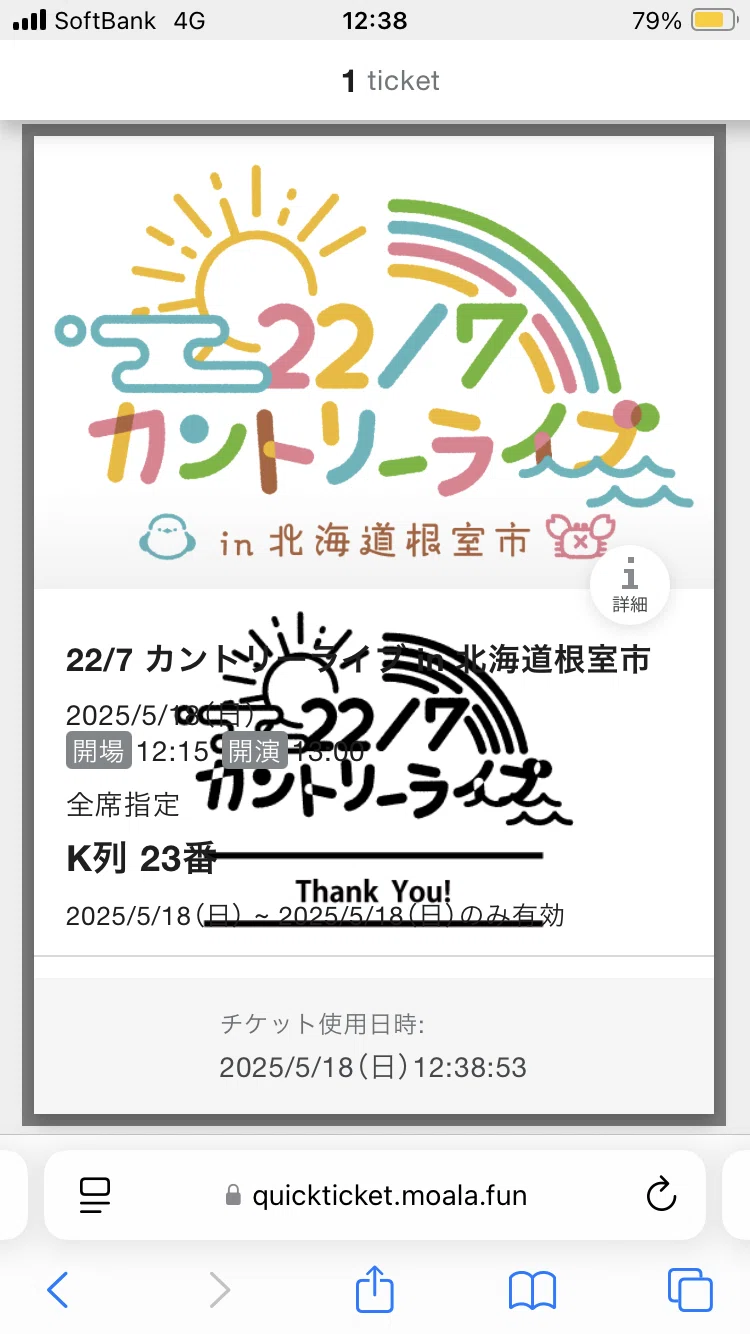Go back to the previous page
This screenshot has width=750, height=1334.
(58, 1290)
